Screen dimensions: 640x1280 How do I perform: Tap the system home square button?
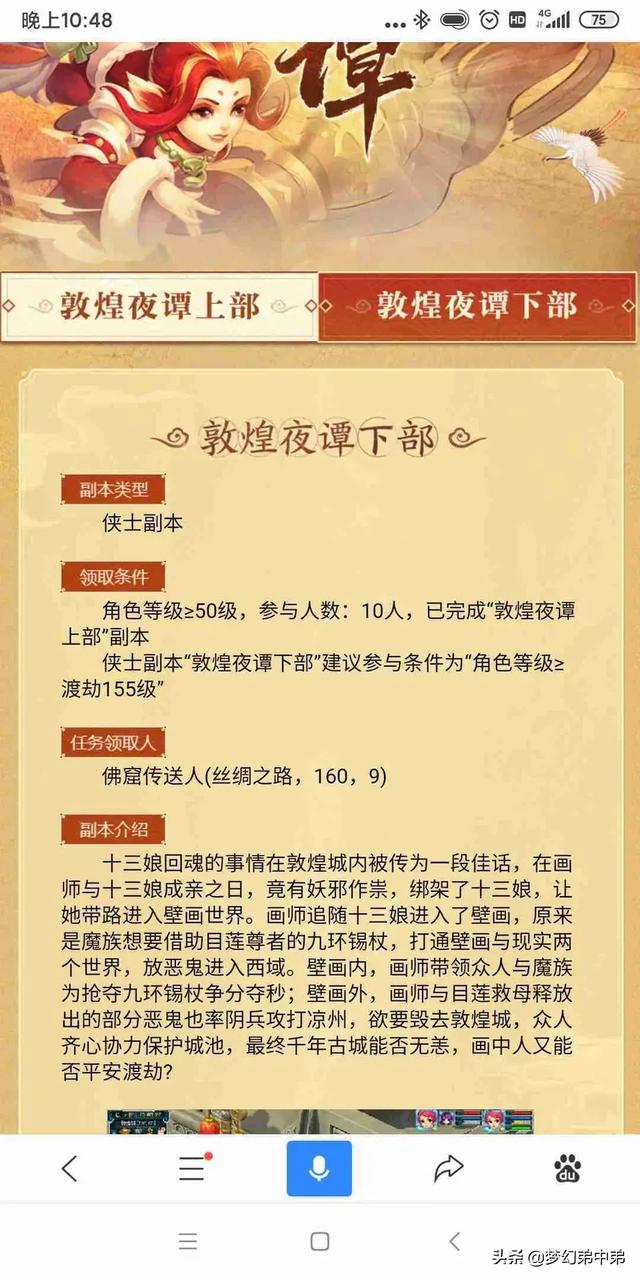click(320, 1241)
